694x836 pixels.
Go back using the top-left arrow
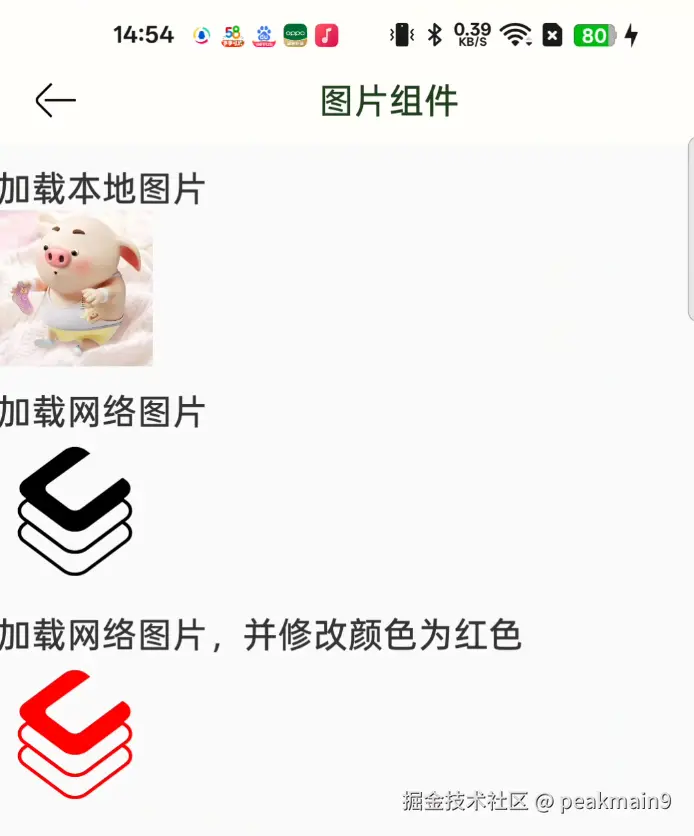point(55,100)
